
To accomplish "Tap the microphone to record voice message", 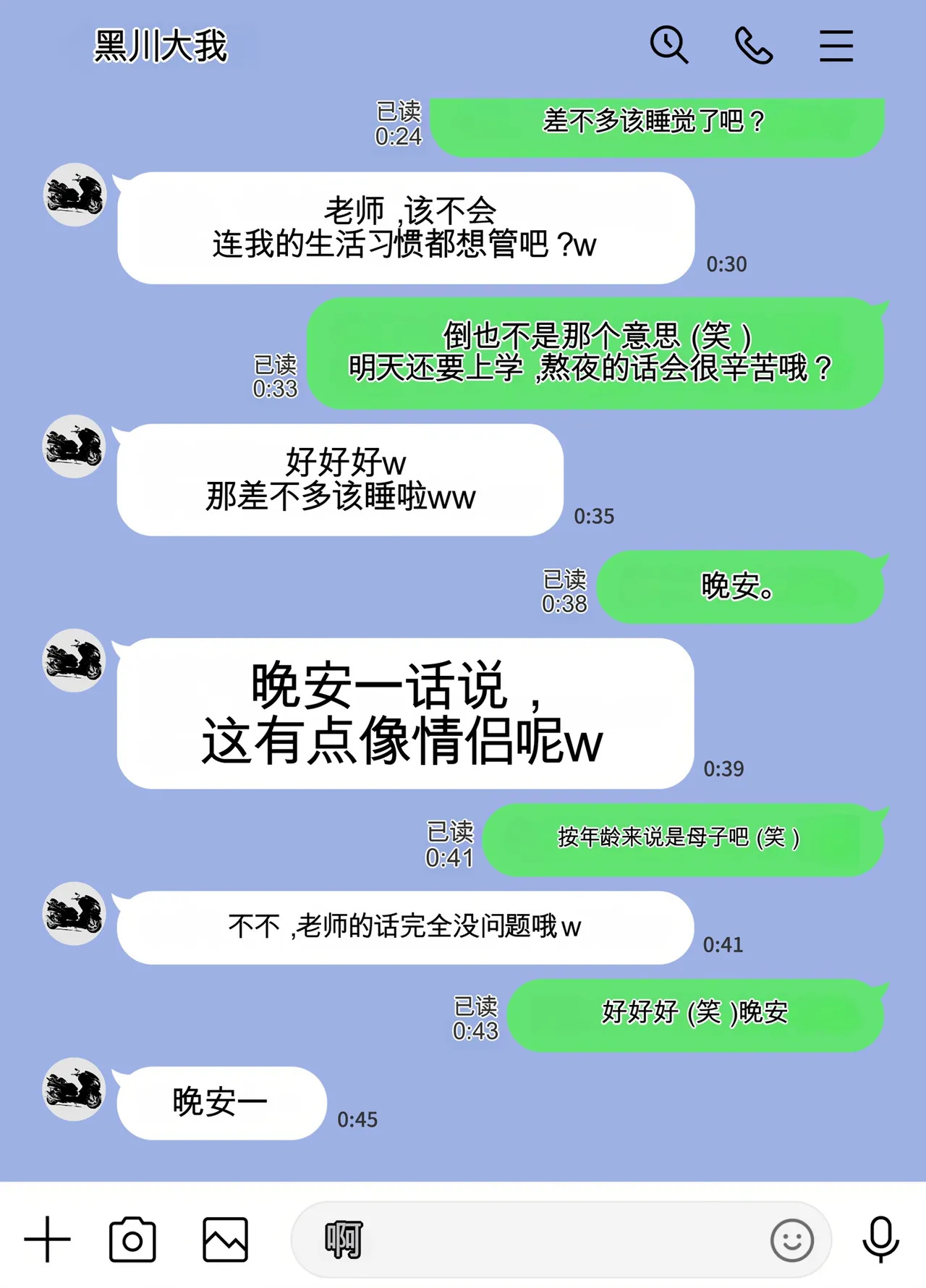I will (x=880, y=1240).
